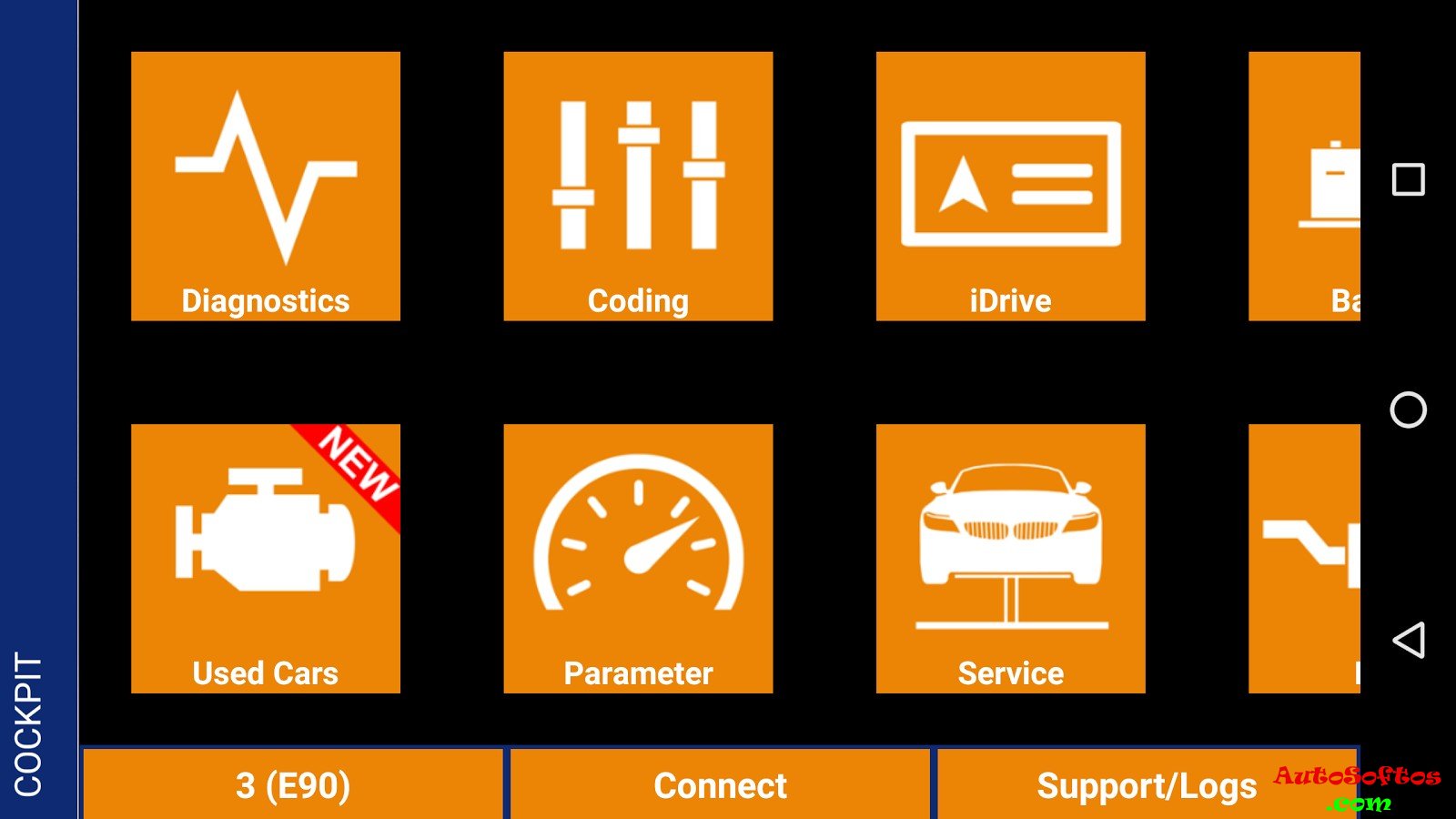Go to the home screen
1456x819 pixels.
click(1408, 409)
